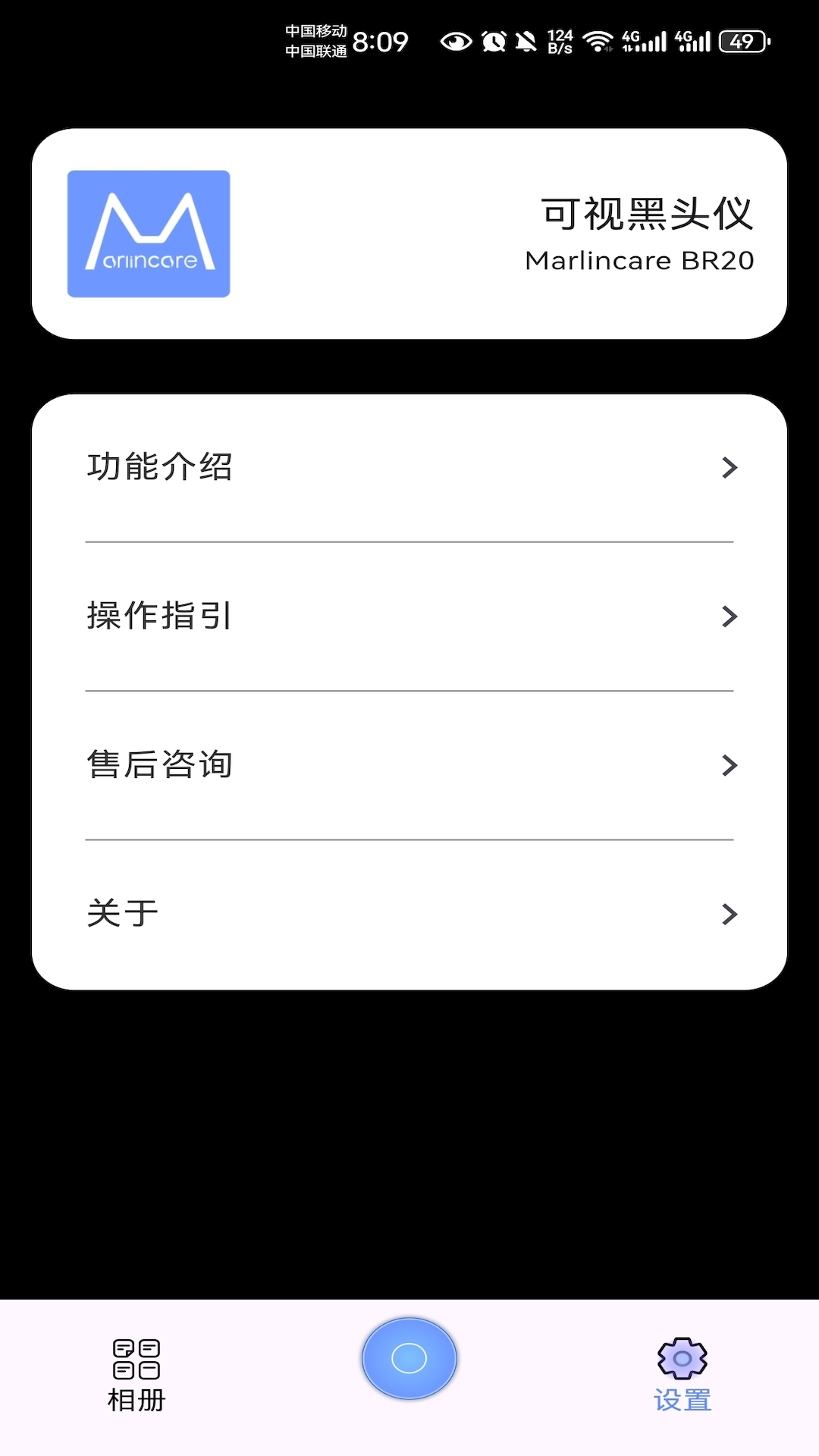Open 售后咨询 after-sales consultation
This screenshot has height=1456, width=819.
(x=409, y=764)
